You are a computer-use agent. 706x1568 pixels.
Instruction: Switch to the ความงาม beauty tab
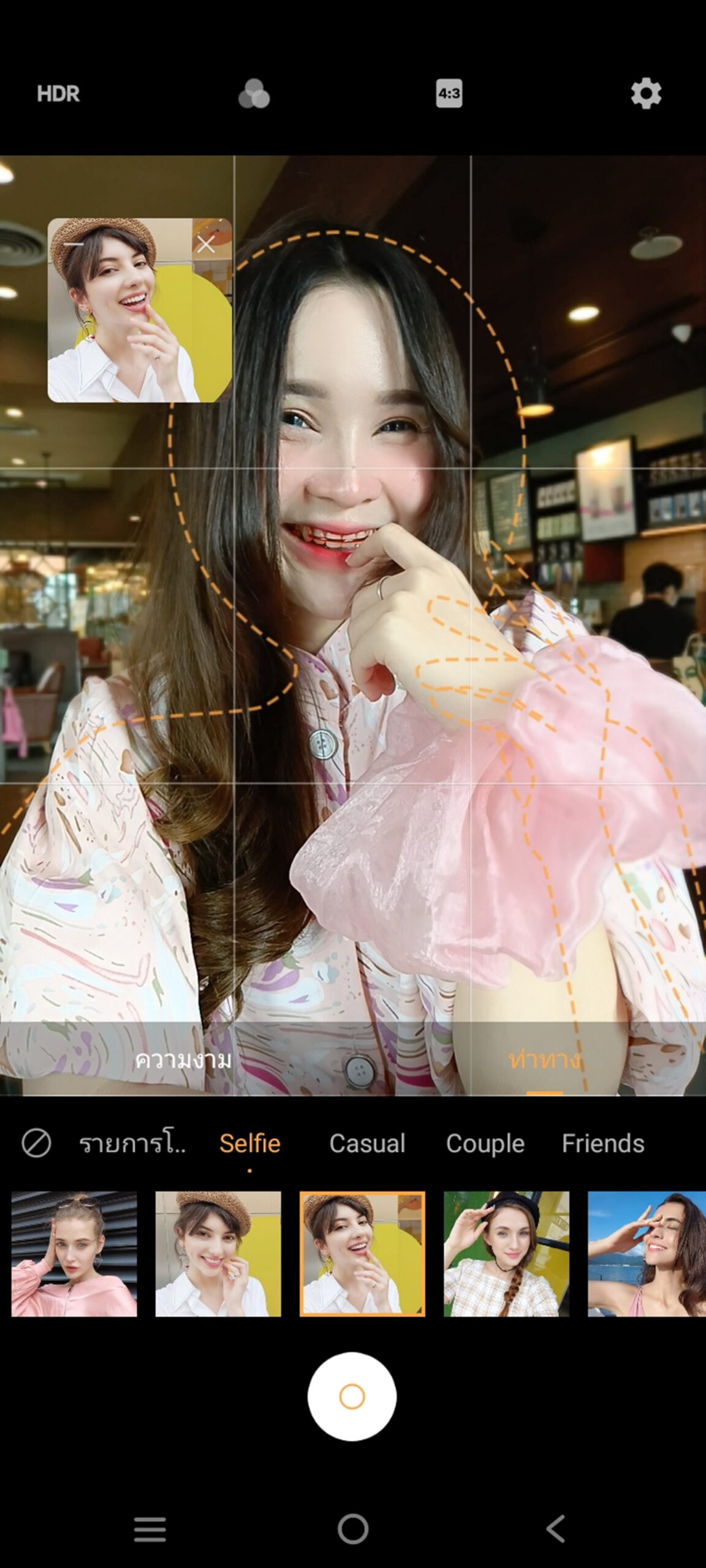click(x=183, y=1060)
